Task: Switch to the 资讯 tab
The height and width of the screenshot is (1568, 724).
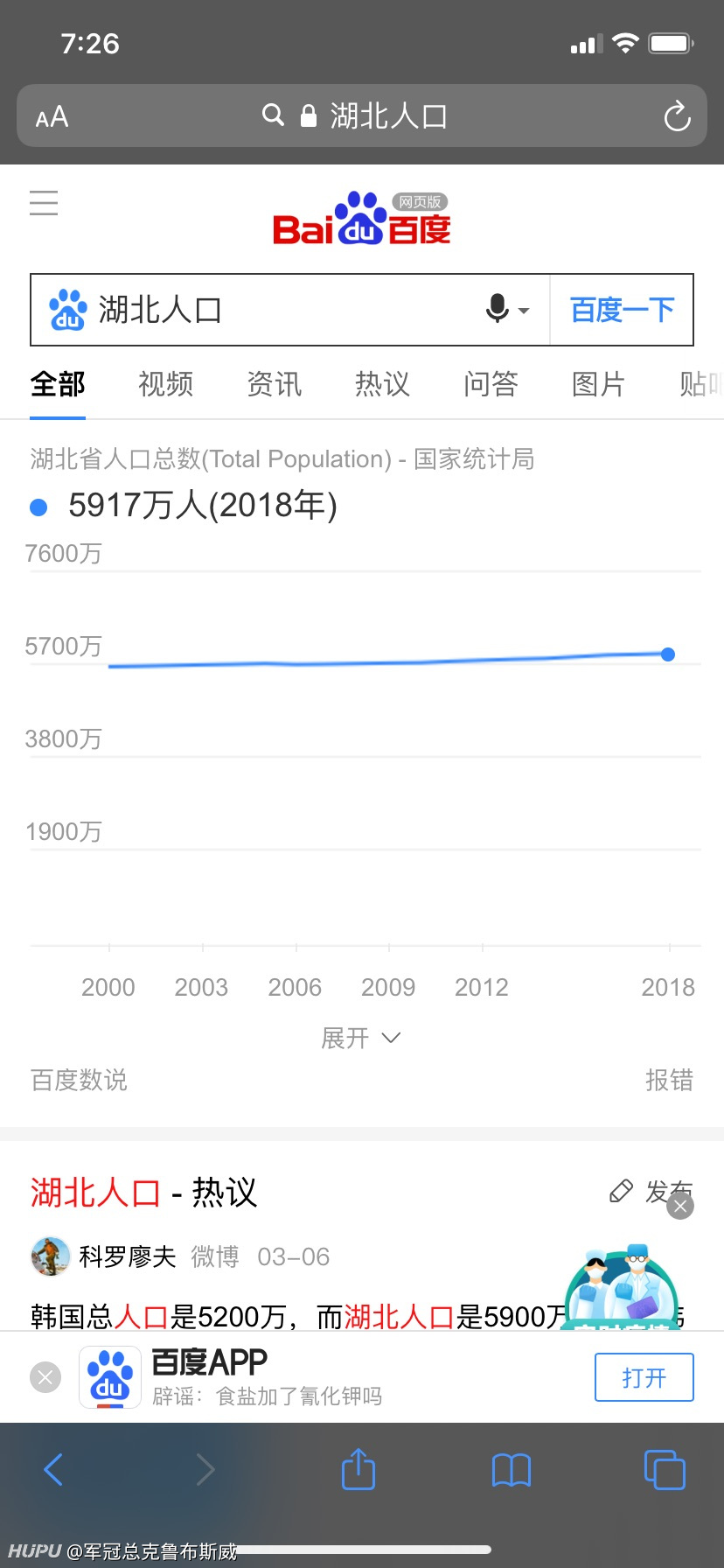Action: point(274,383)
